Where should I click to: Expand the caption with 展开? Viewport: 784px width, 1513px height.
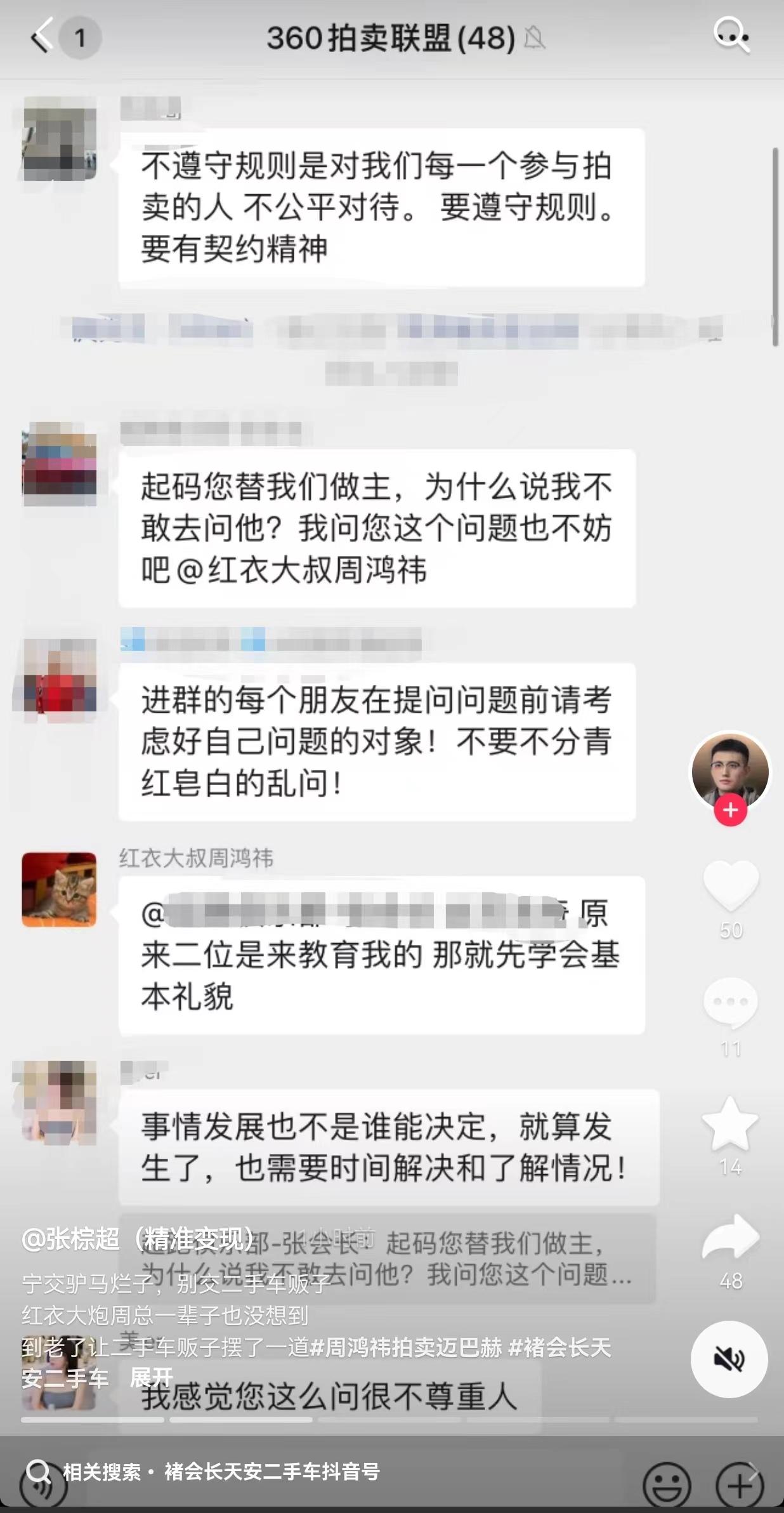[x=151, y=1377]
